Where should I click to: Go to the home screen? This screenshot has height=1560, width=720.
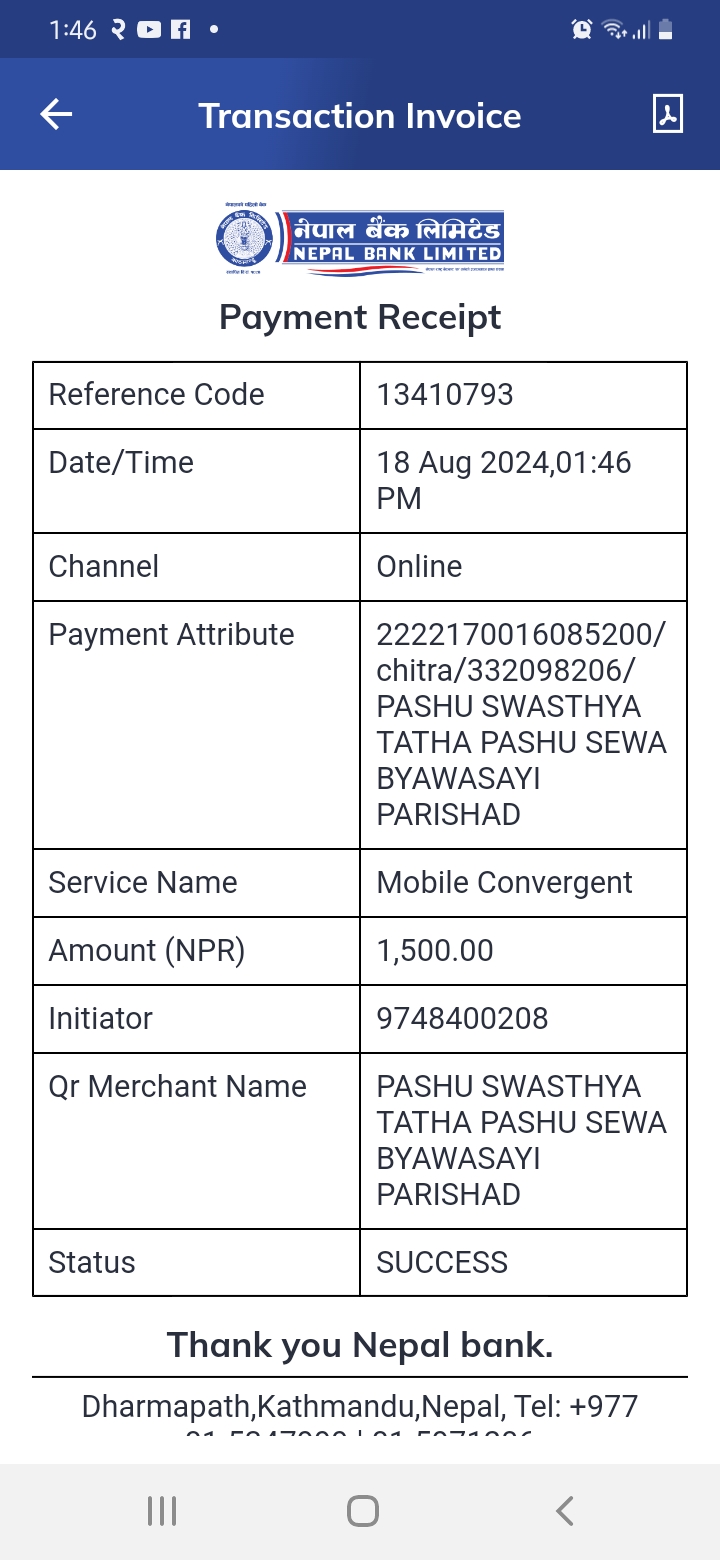pyautogui.click(x=363, y=1511)
